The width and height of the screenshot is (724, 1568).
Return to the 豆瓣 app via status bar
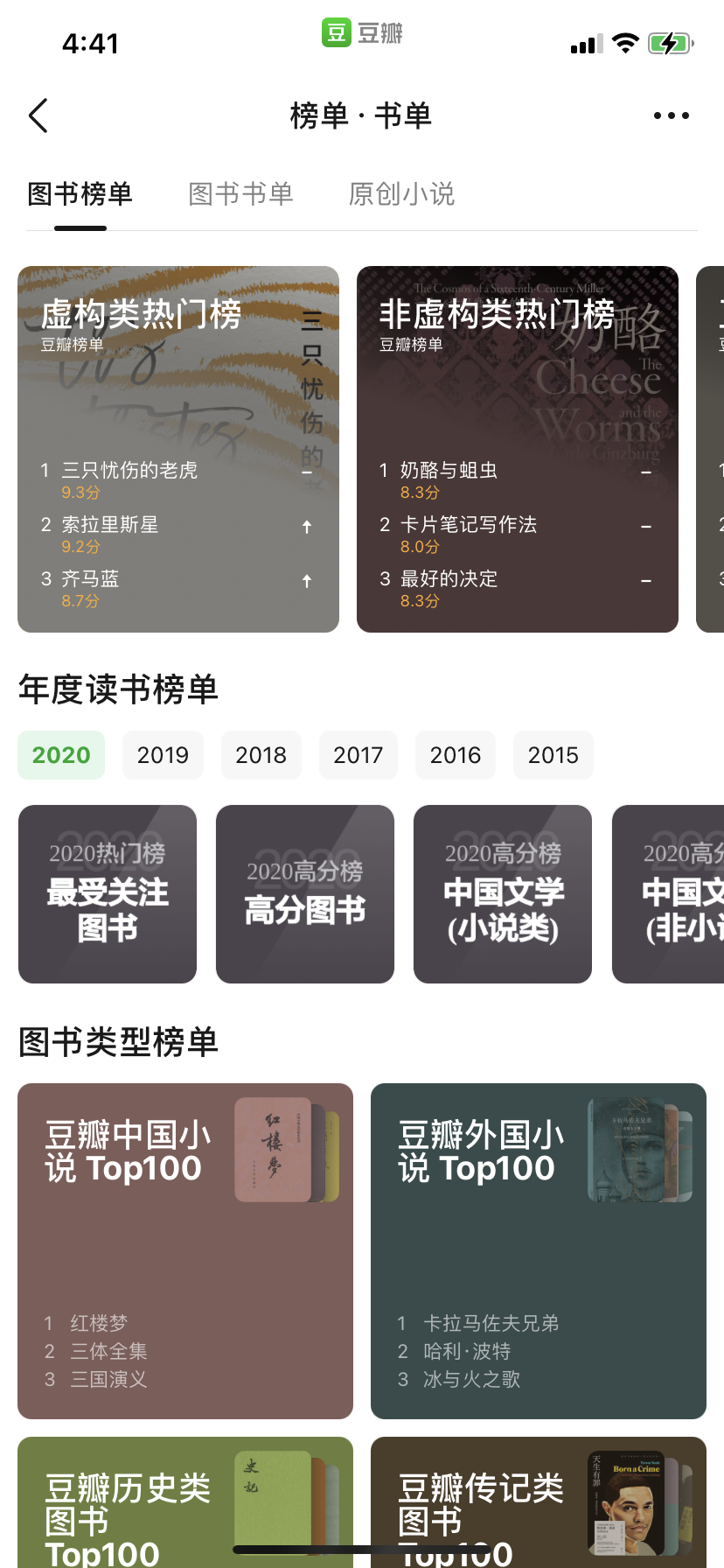pyautogui.click(x=362, y=33)
